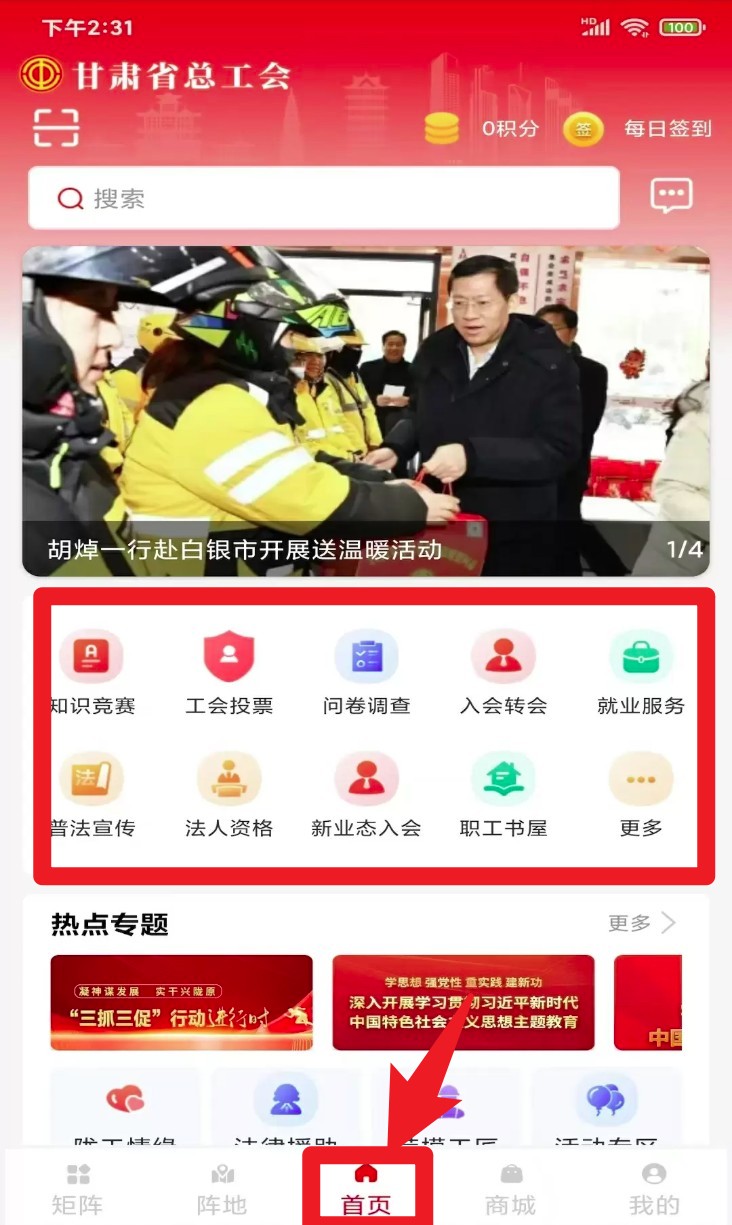This screenshot has width=732, height=1225.
Task: Switch to the 商城 tab
Action: click(x=511, y=1190)
